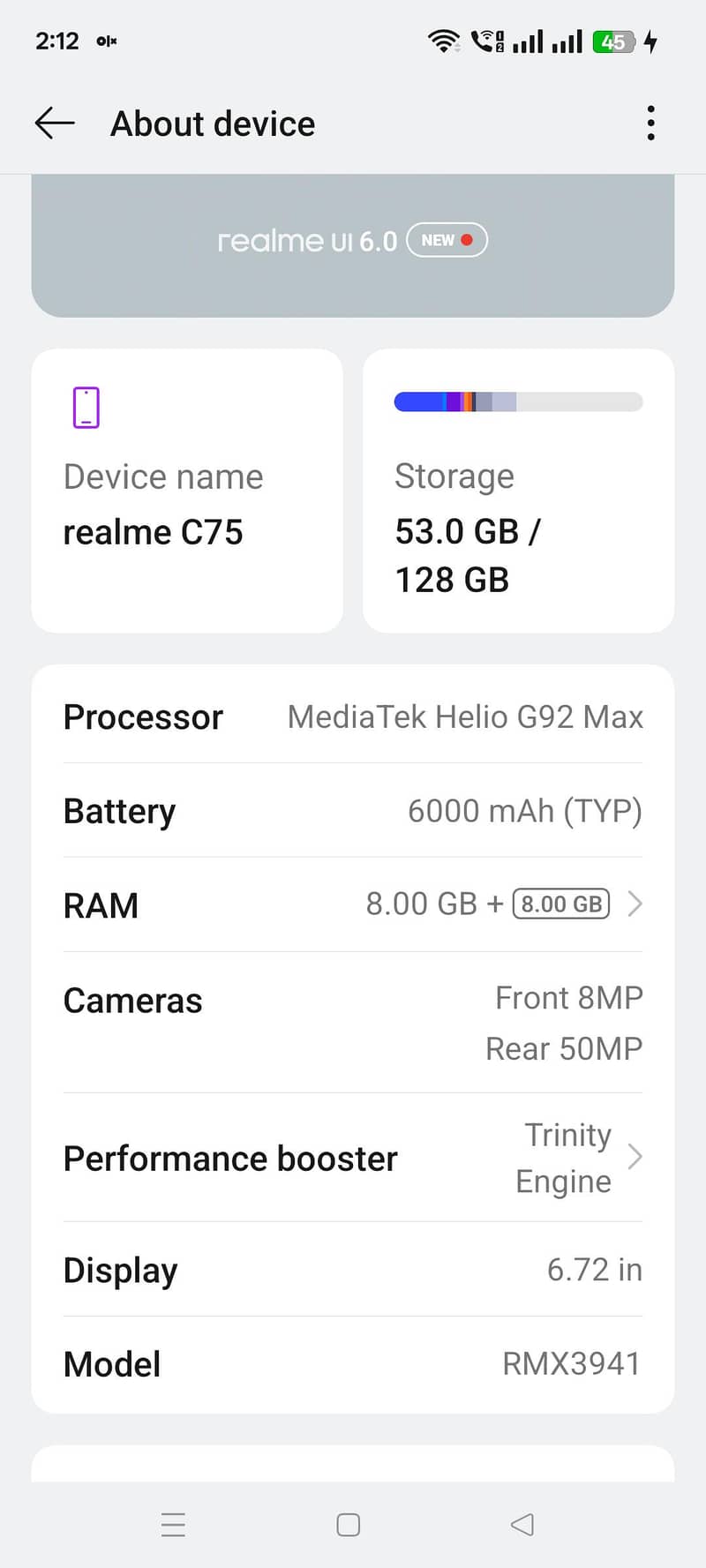Open the About device screen title
The image size is (706, 1568).
click(x=212, y=123)
